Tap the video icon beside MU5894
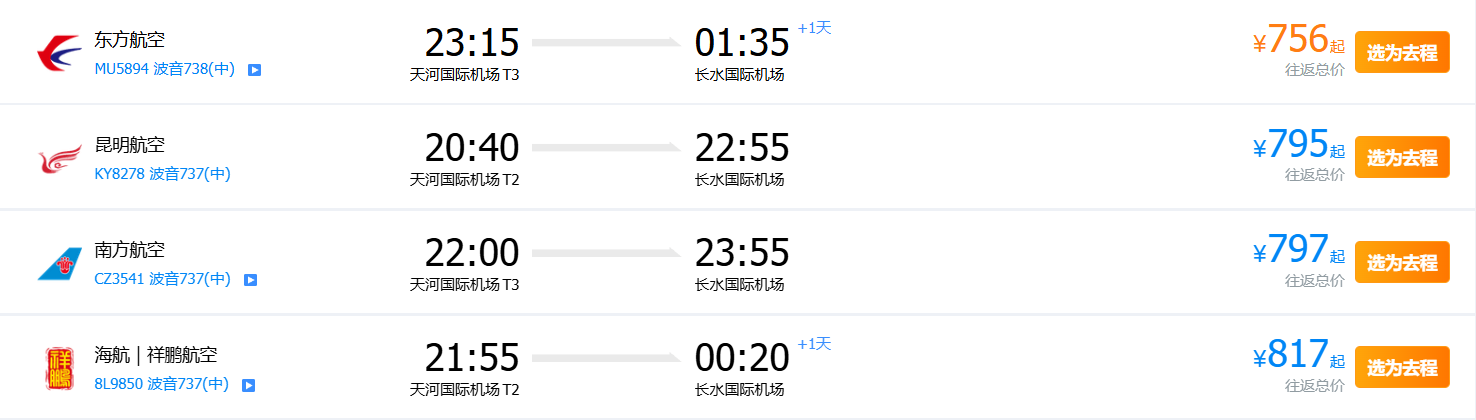 click(254, 70)
